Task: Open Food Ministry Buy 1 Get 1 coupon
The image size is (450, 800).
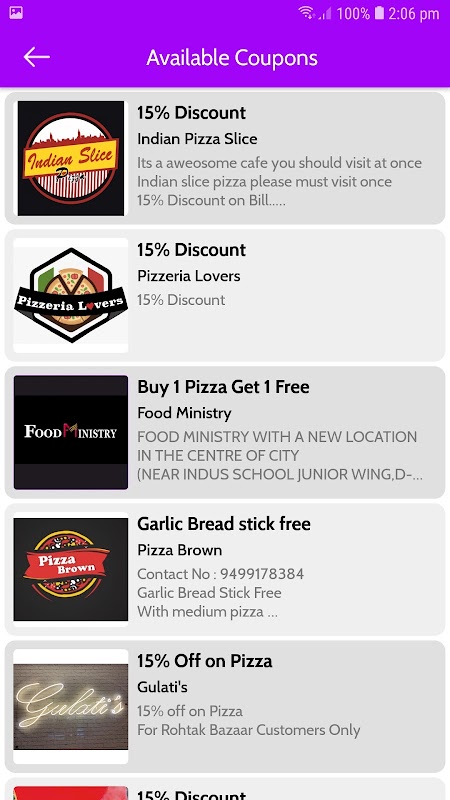Action: pos(225,432)
